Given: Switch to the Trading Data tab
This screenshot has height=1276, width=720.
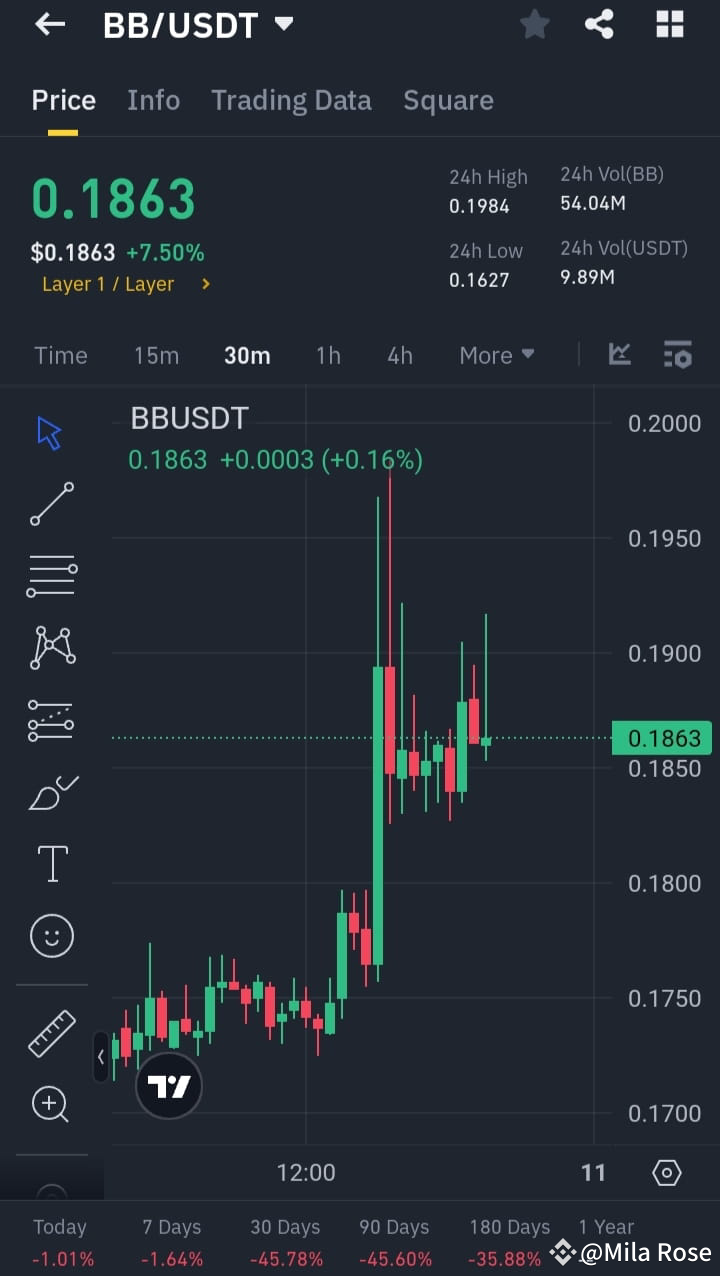Looking at the screenshot, I should click(x=291, y=100).
